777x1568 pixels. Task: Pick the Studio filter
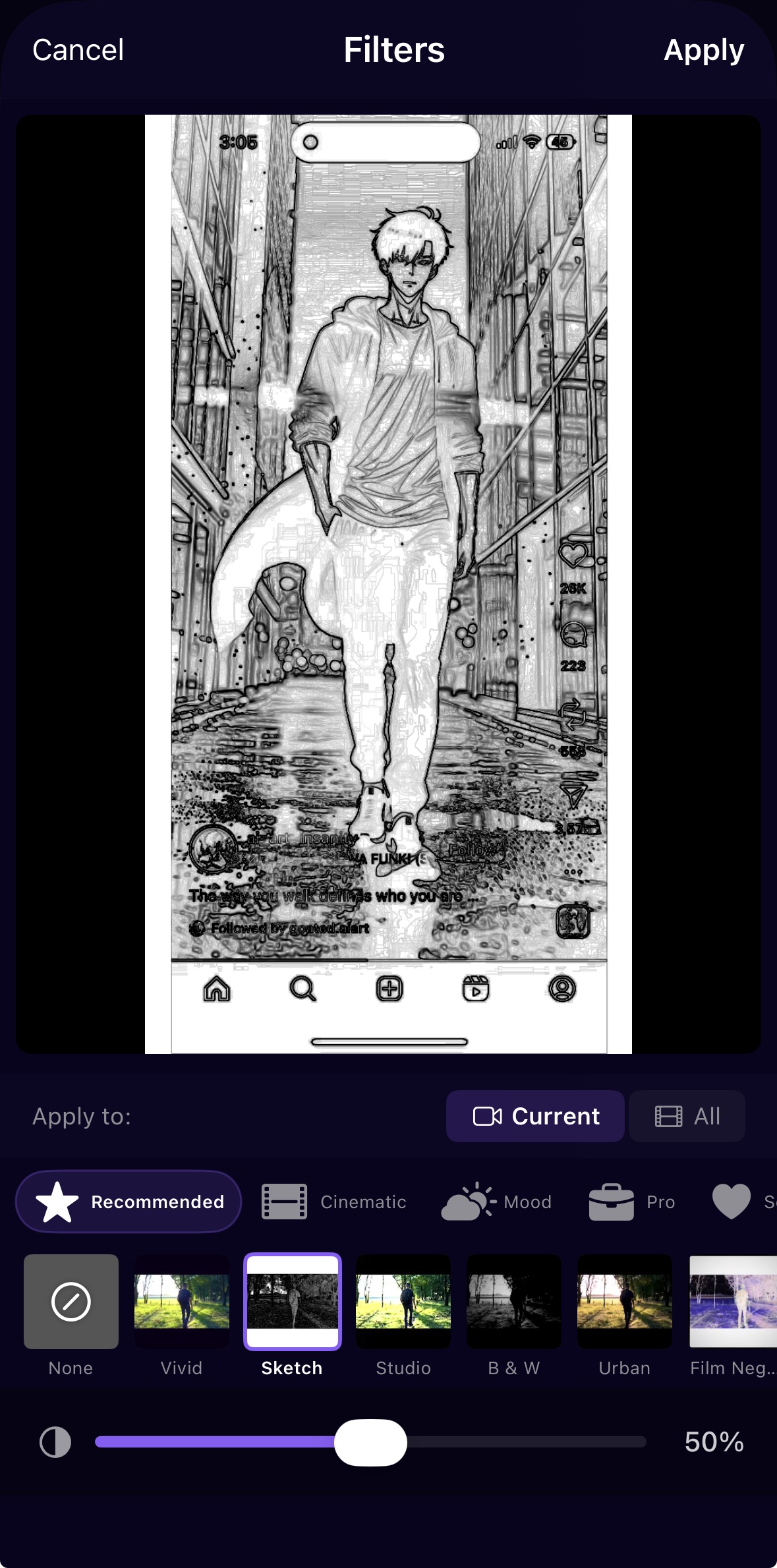coord(403,1302)
